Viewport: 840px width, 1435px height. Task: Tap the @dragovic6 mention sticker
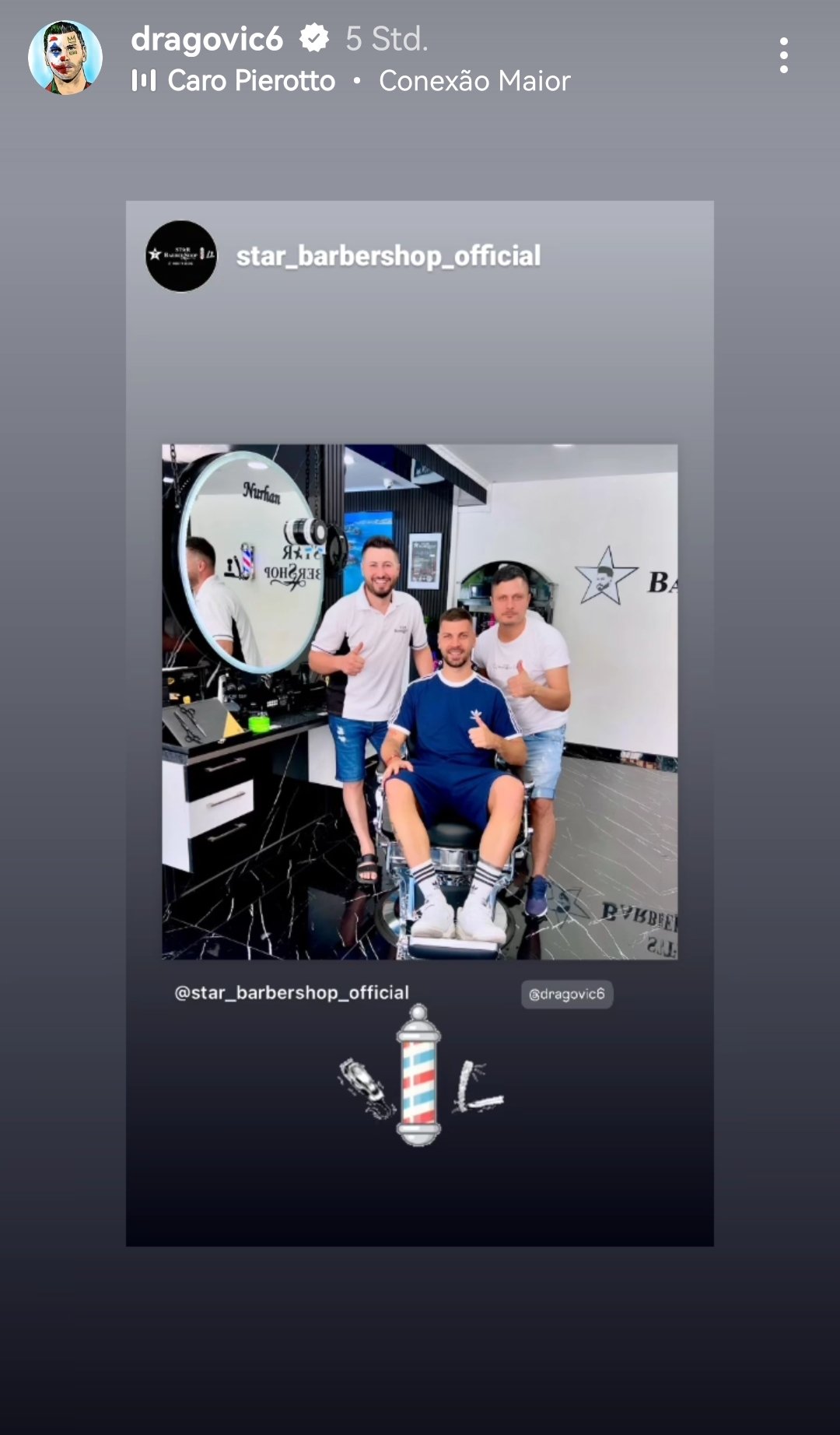click(x=567, y=994)
